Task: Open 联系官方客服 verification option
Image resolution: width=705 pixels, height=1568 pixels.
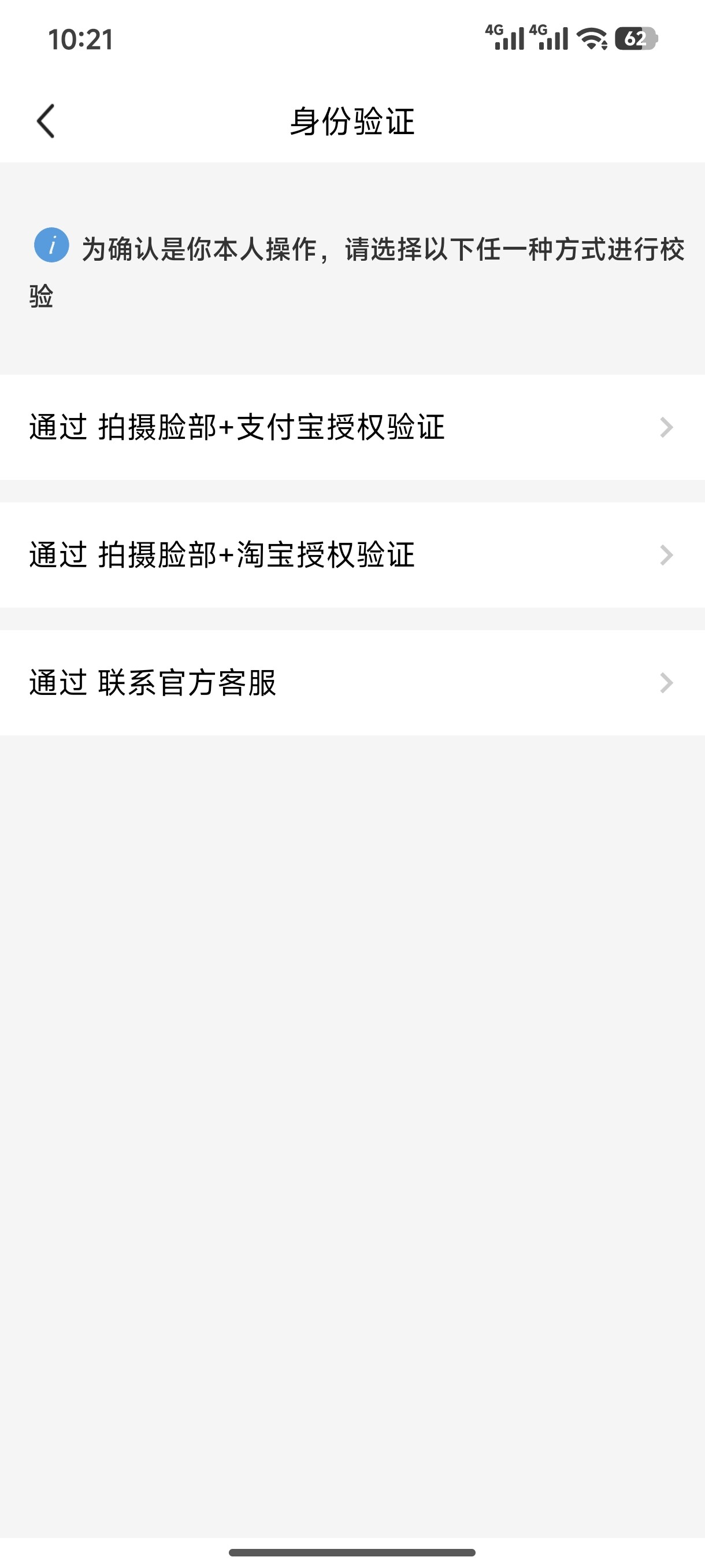Action: [x=352, y=683]
